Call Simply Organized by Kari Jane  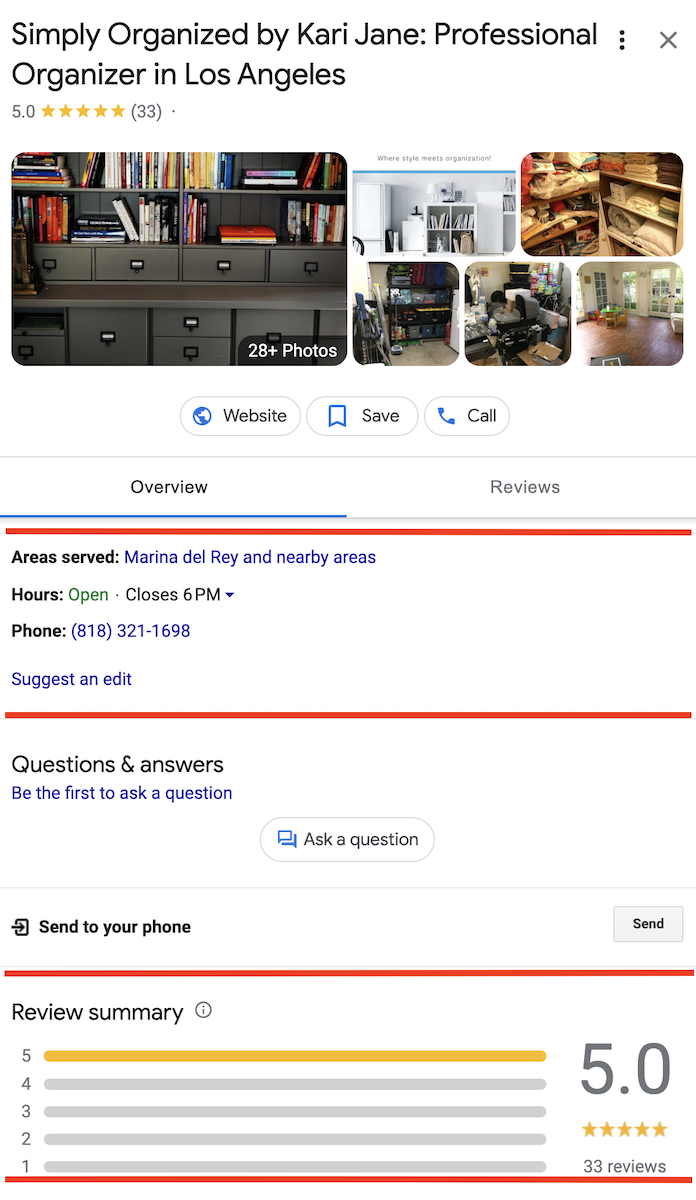467,416
